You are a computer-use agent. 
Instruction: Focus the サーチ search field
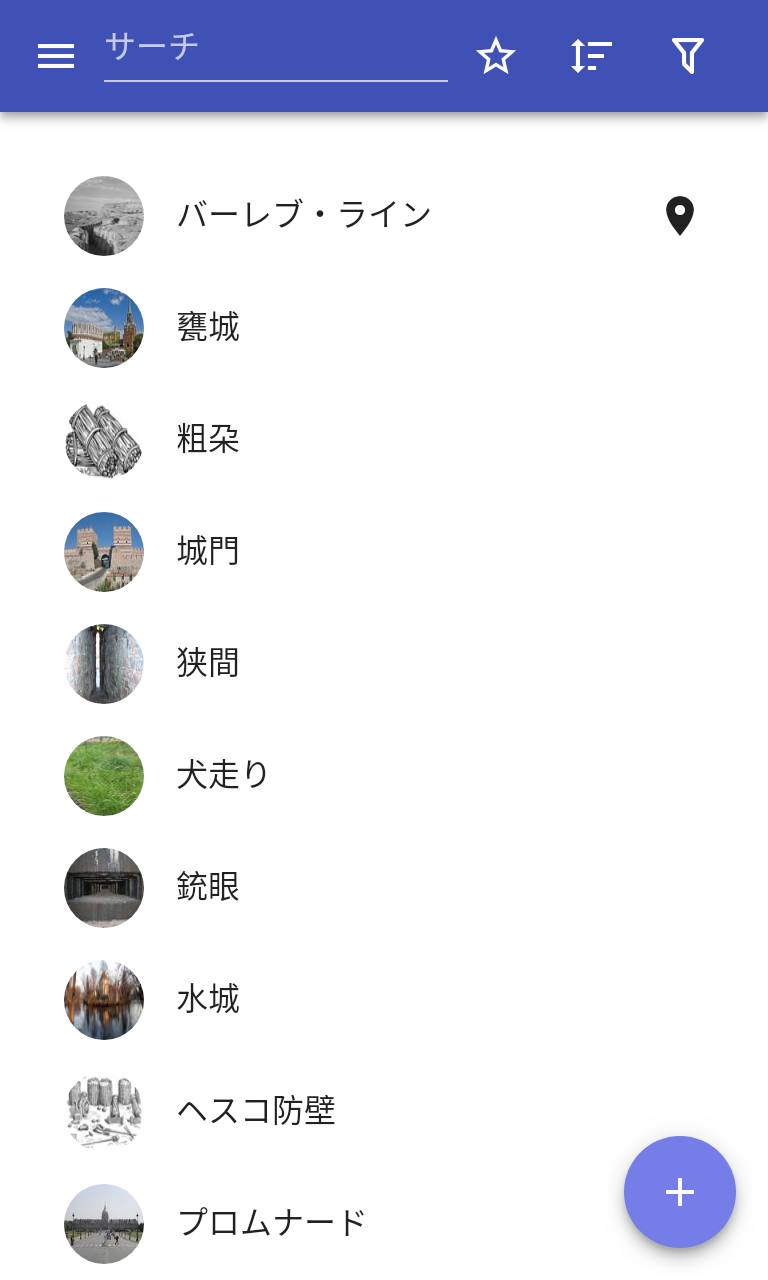click(x=275, y=48)
